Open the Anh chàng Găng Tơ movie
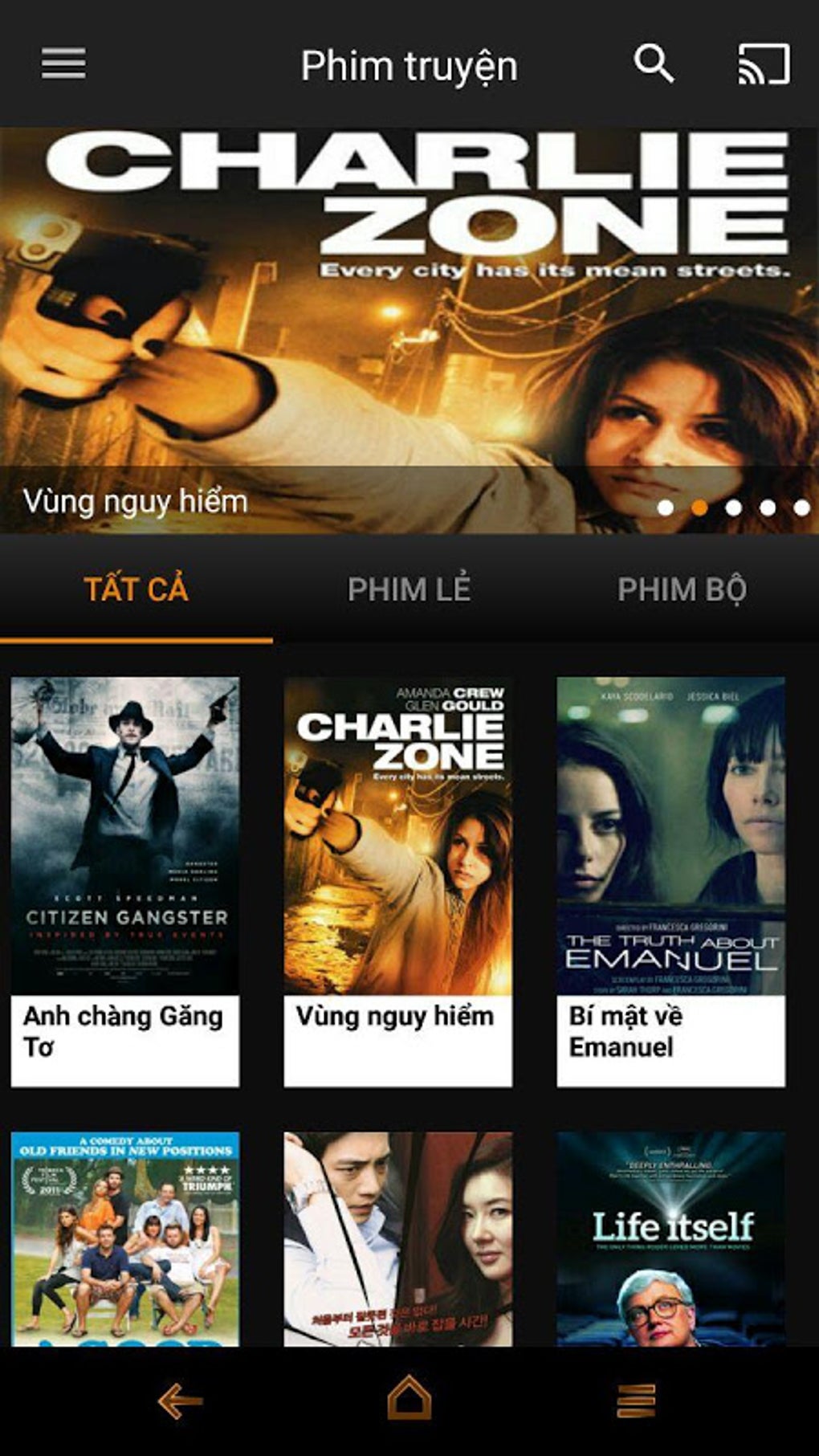 pos(125,881)
